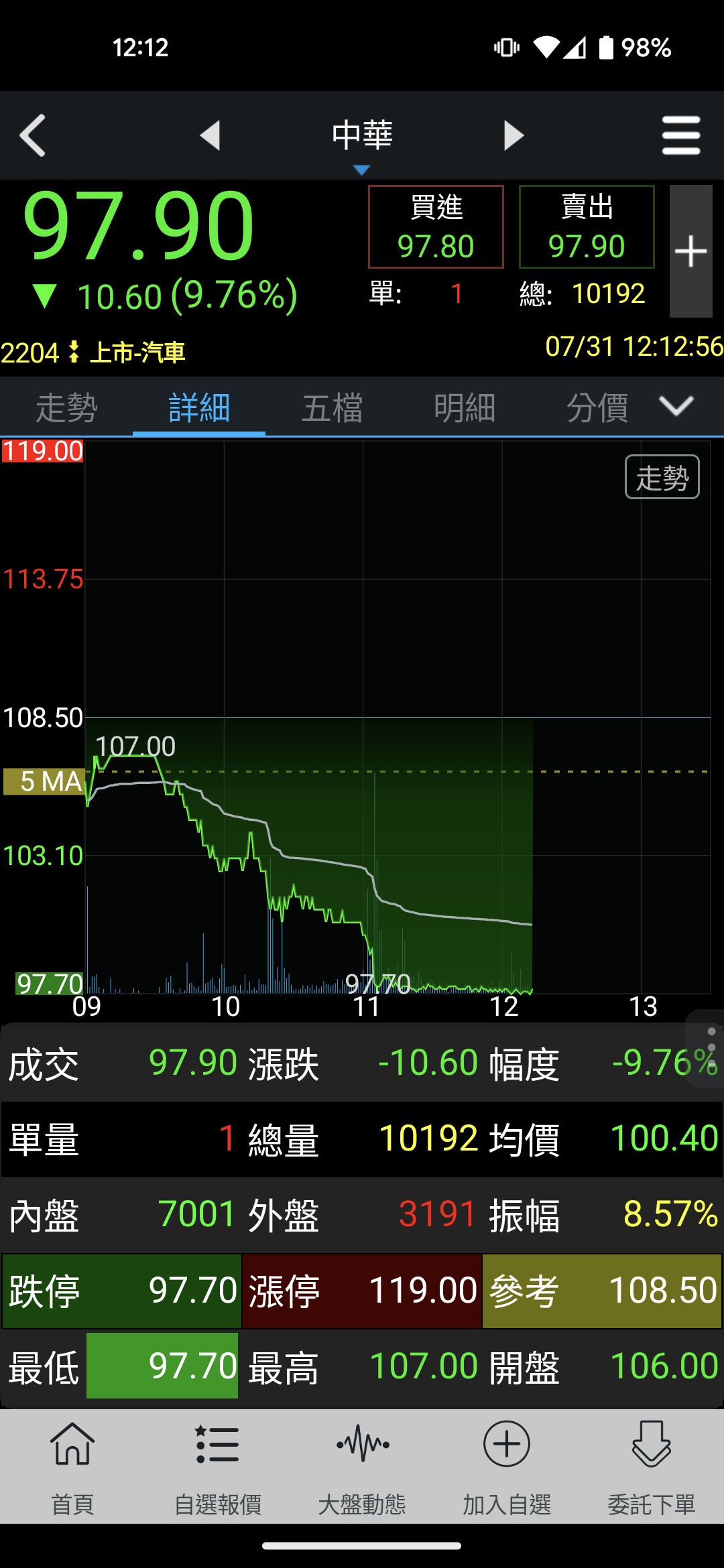Go back with the top-left arrow

click(x=32, y=135)
